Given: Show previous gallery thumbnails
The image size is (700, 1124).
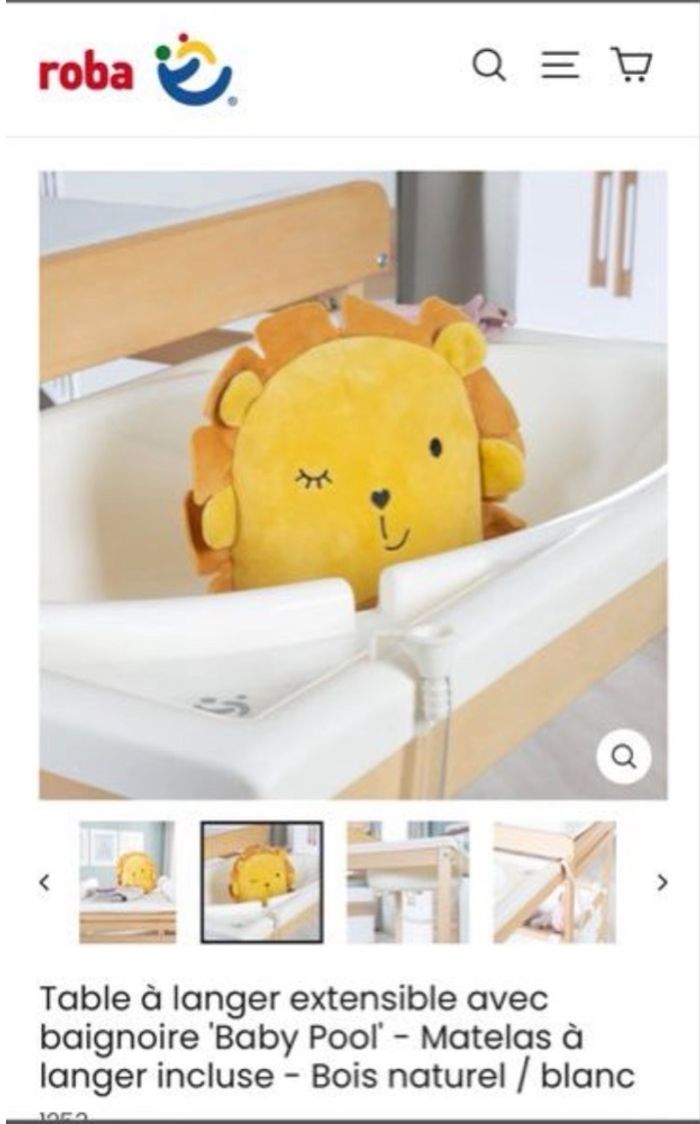Looking at the screenshot, I should click(44, 882).
